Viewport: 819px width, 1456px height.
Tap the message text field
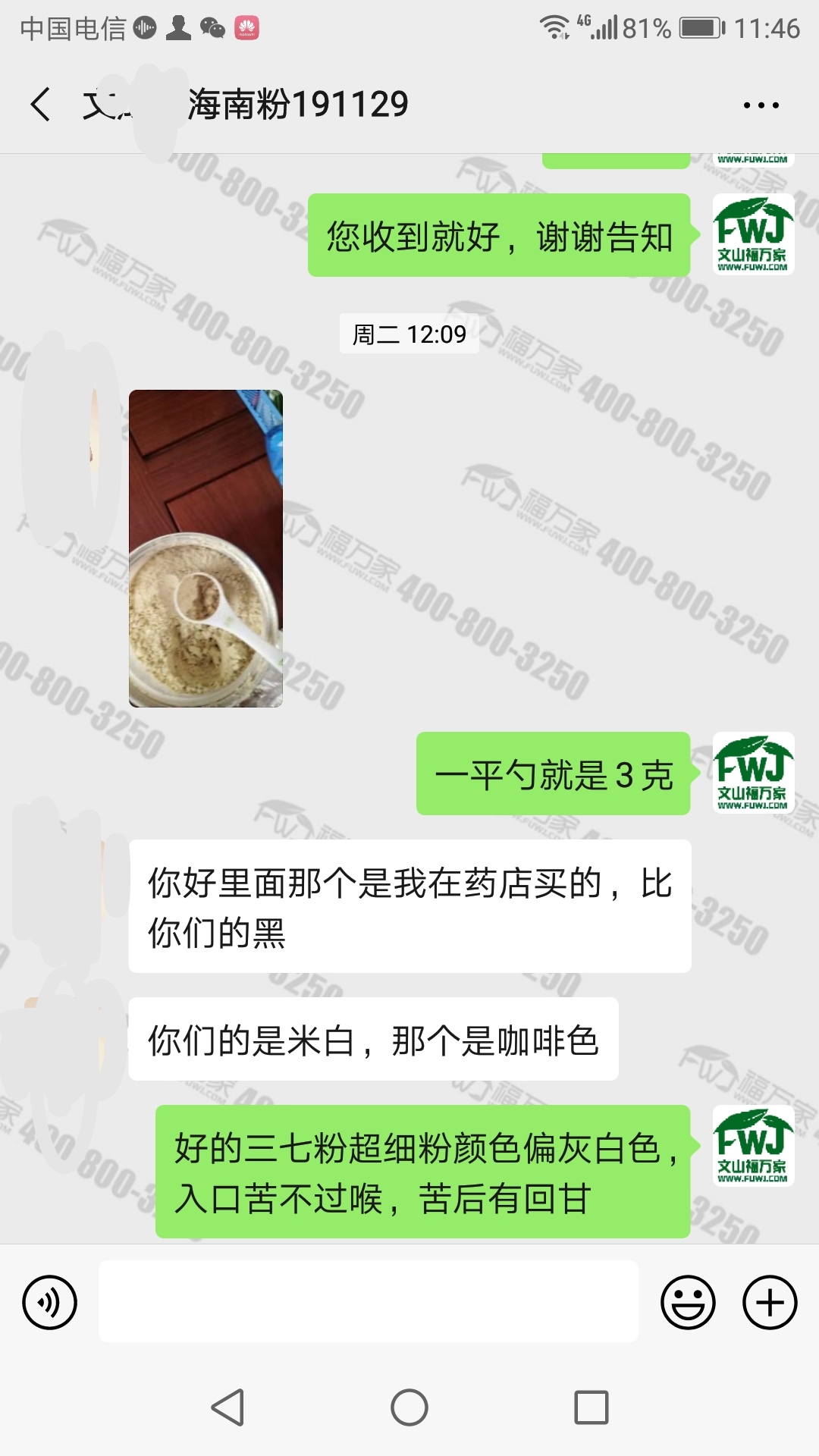click(x=369, y=1301)
